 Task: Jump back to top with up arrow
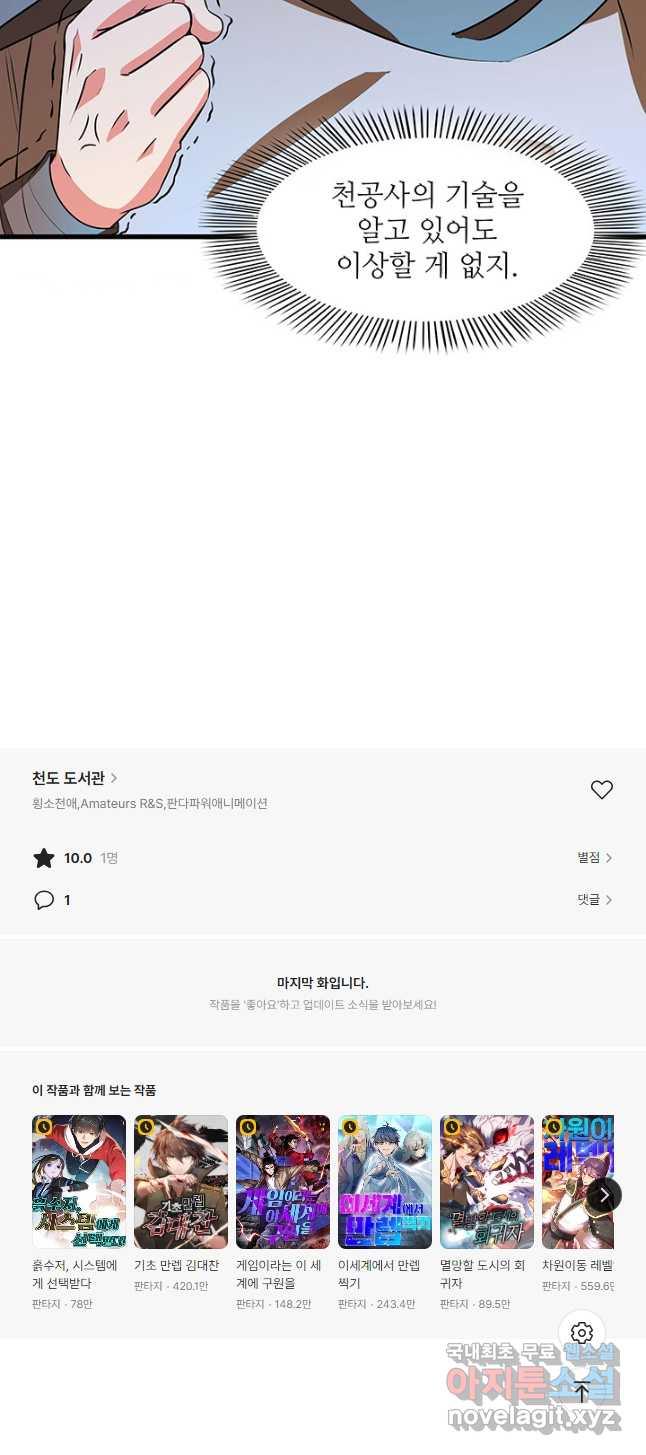[x=582, y=1390]
